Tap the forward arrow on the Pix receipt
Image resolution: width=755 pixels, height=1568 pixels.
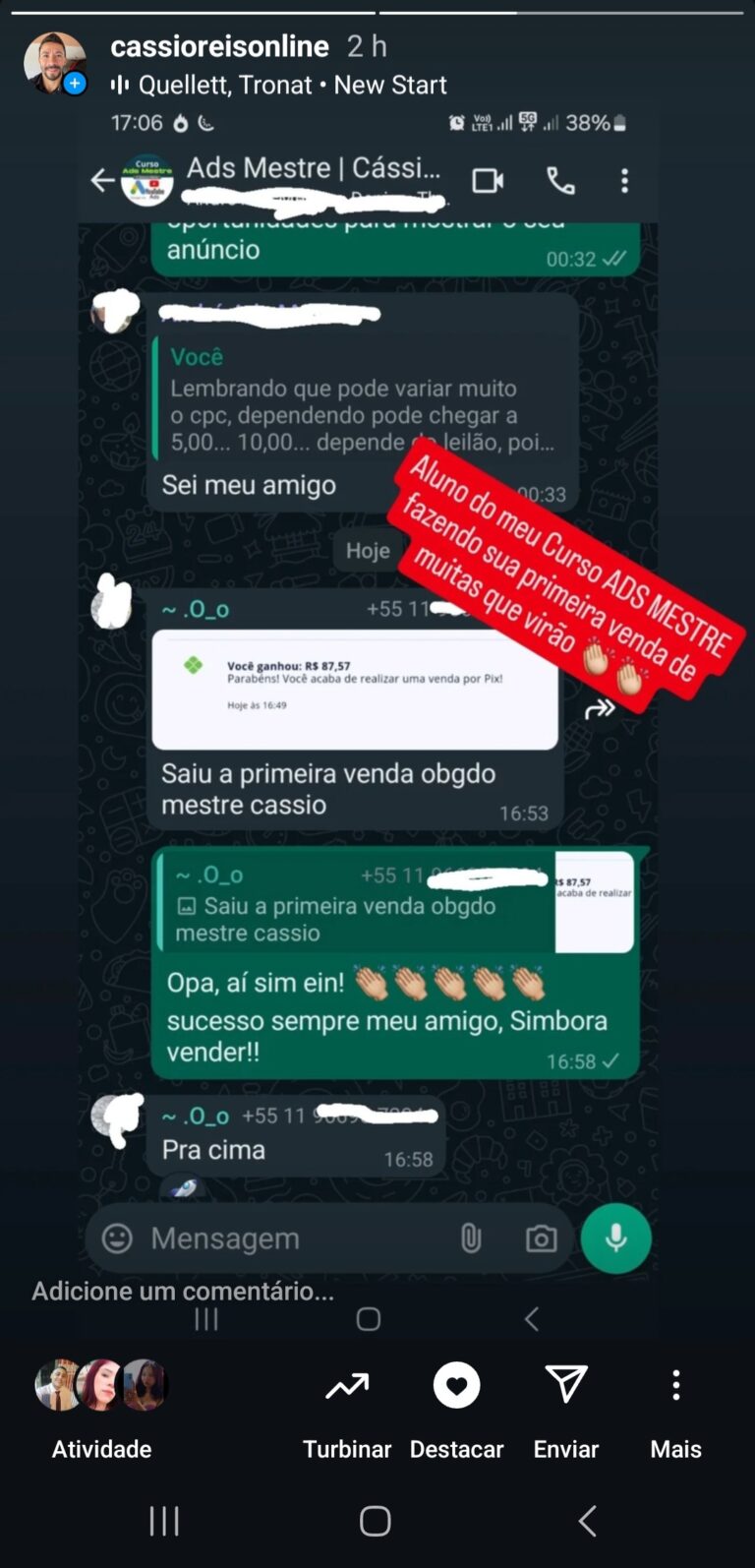tap(600, 706)
